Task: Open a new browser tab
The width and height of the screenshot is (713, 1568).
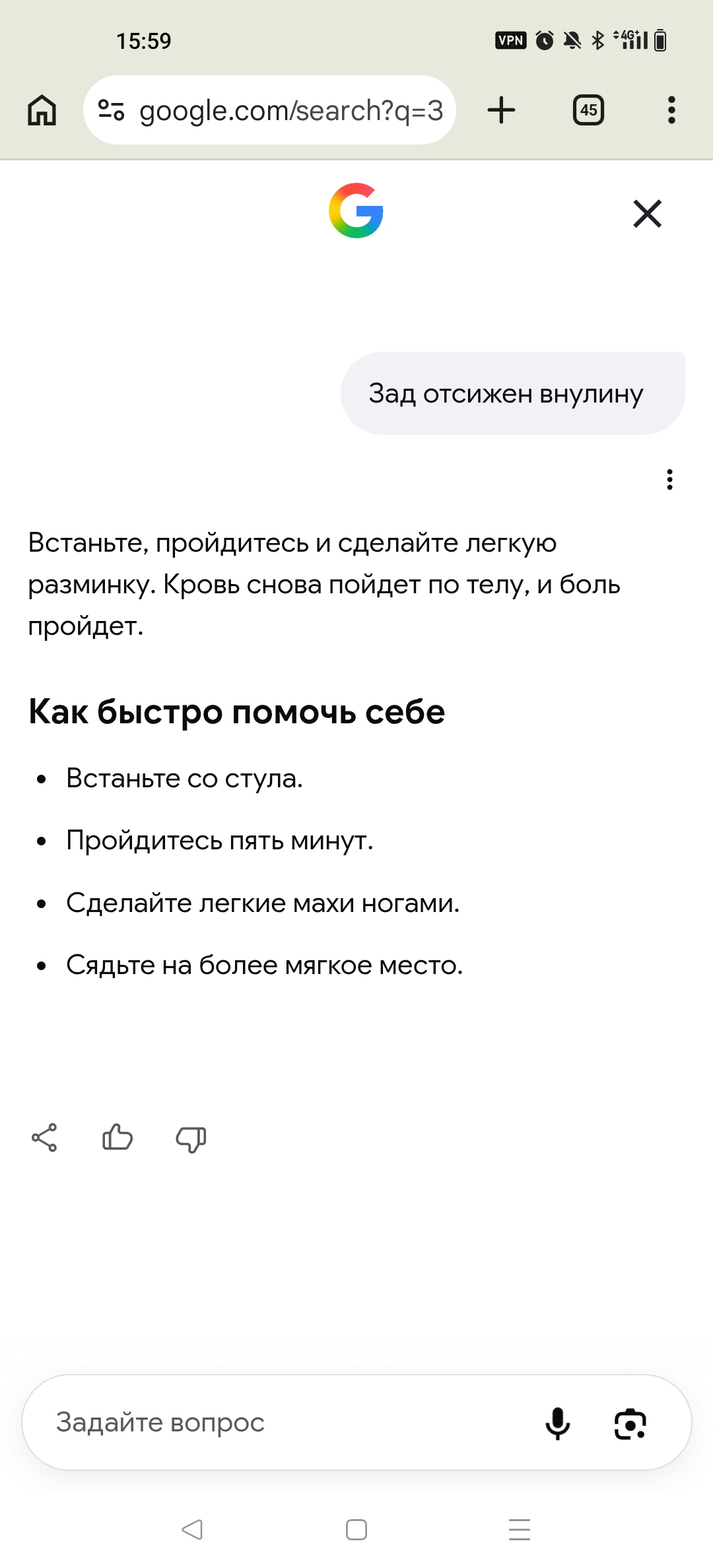Action: [x=502, y=110]
